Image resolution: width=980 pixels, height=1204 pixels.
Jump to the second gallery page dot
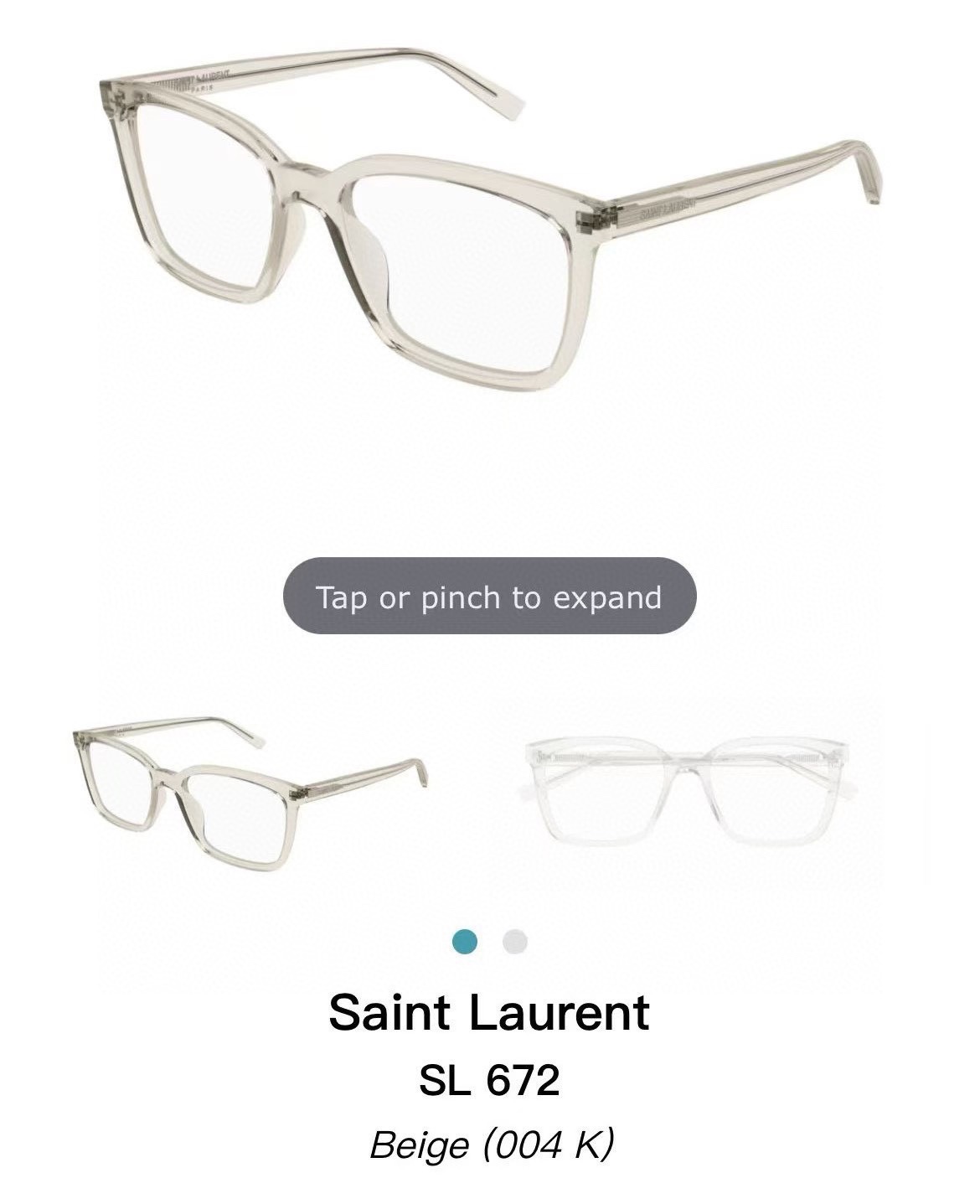tap(515, 942)
